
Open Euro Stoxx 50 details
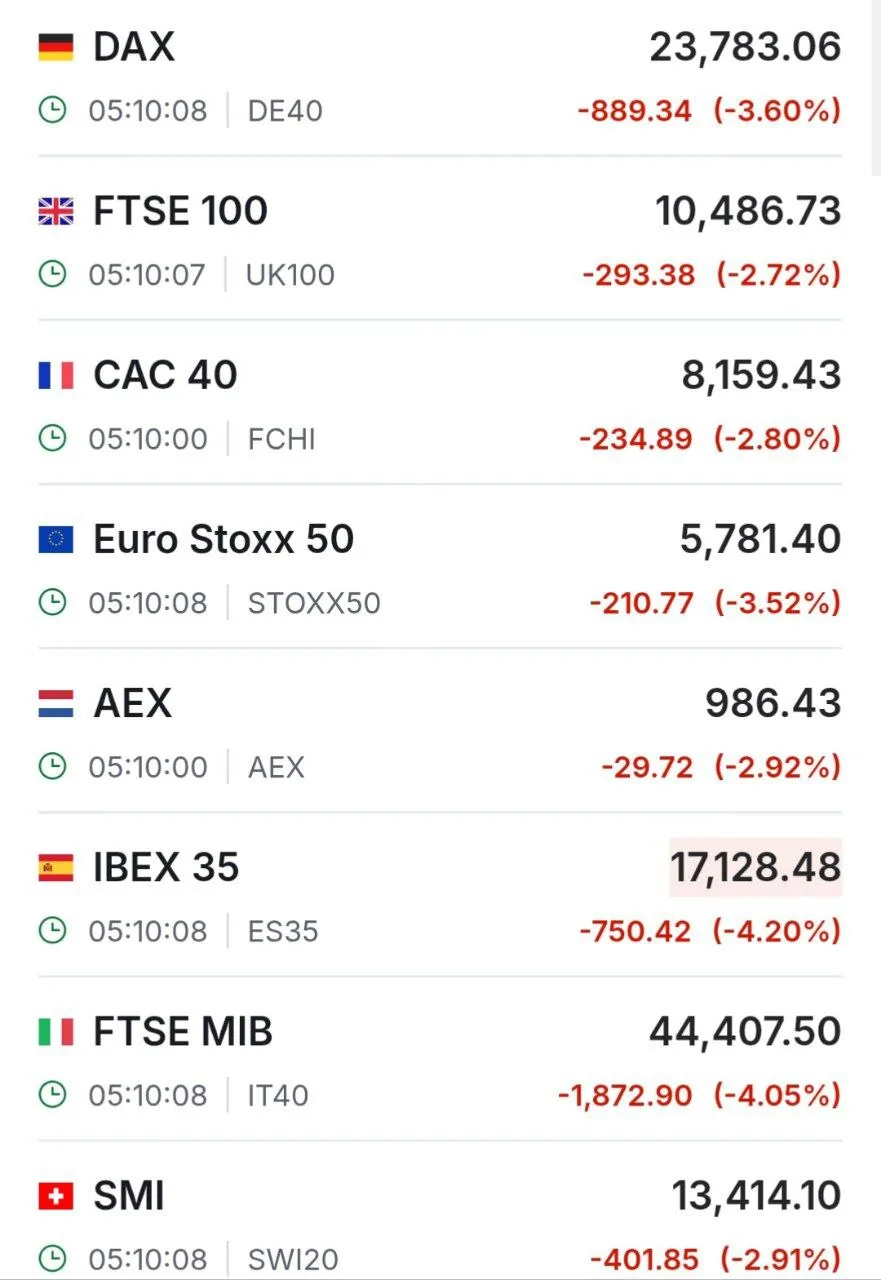[223, 540]
